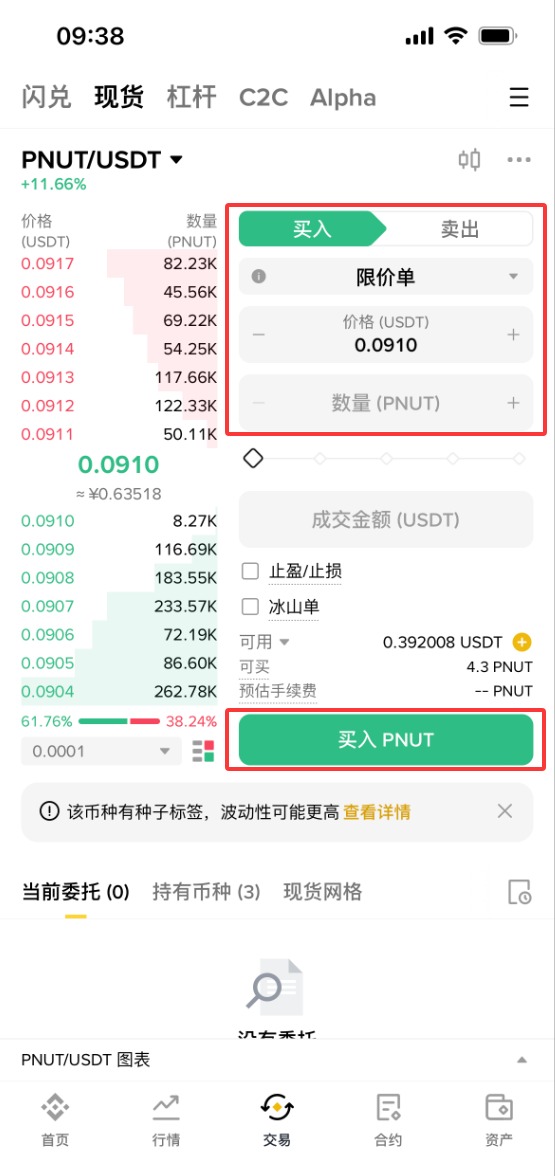Switch to the Alpha tab

click(x=343, y=98)
